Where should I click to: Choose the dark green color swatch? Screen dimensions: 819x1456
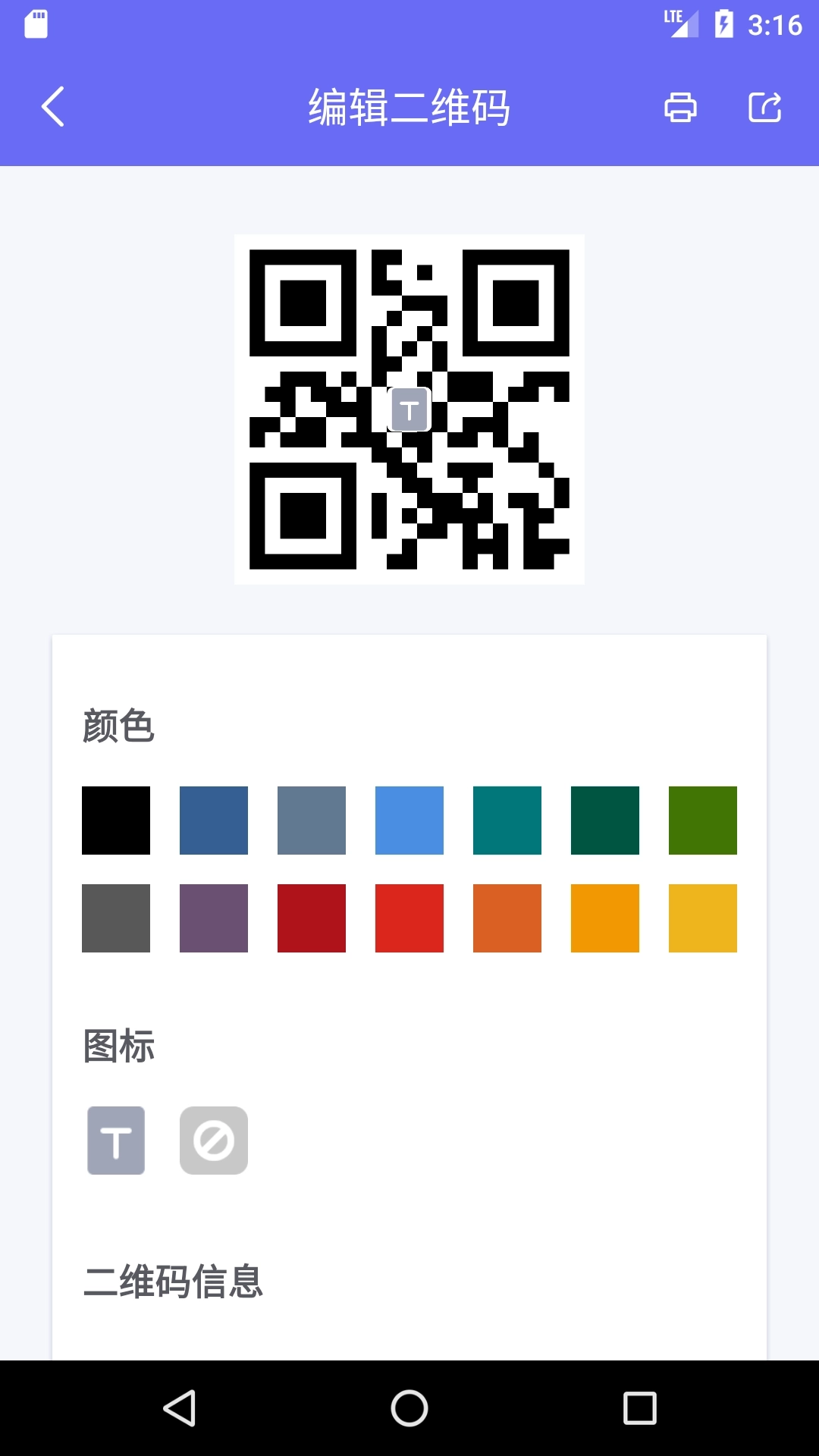point(604,820)
